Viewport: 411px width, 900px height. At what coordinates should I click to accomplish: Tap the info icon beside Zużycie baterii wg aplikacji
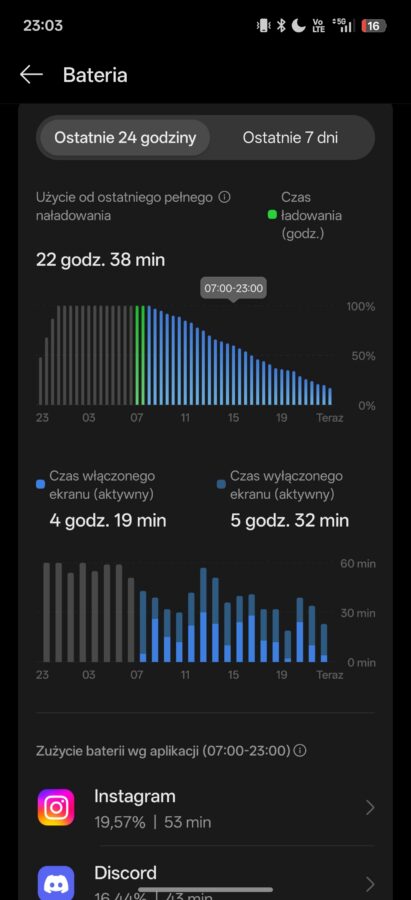(300, 750)
